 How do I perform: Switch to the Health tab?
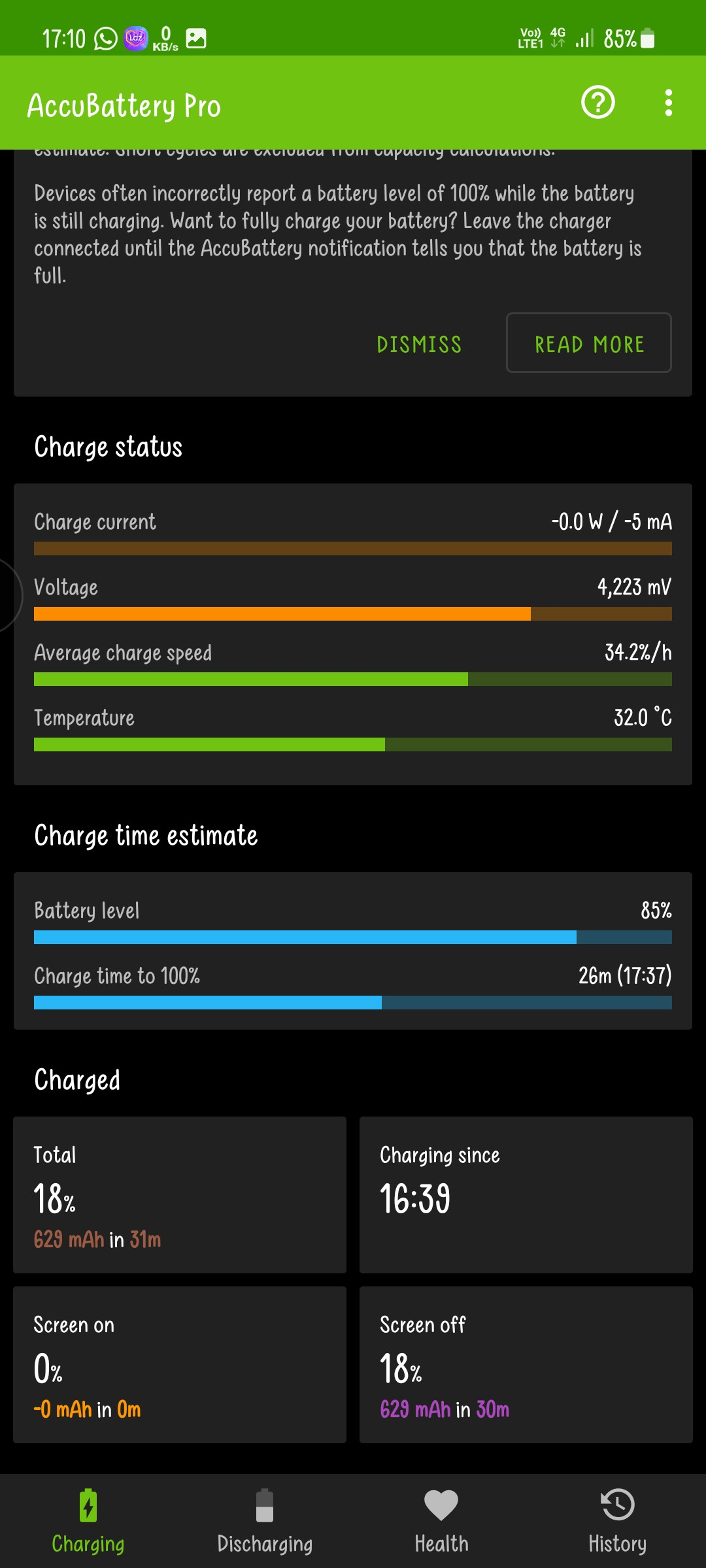441,1521
